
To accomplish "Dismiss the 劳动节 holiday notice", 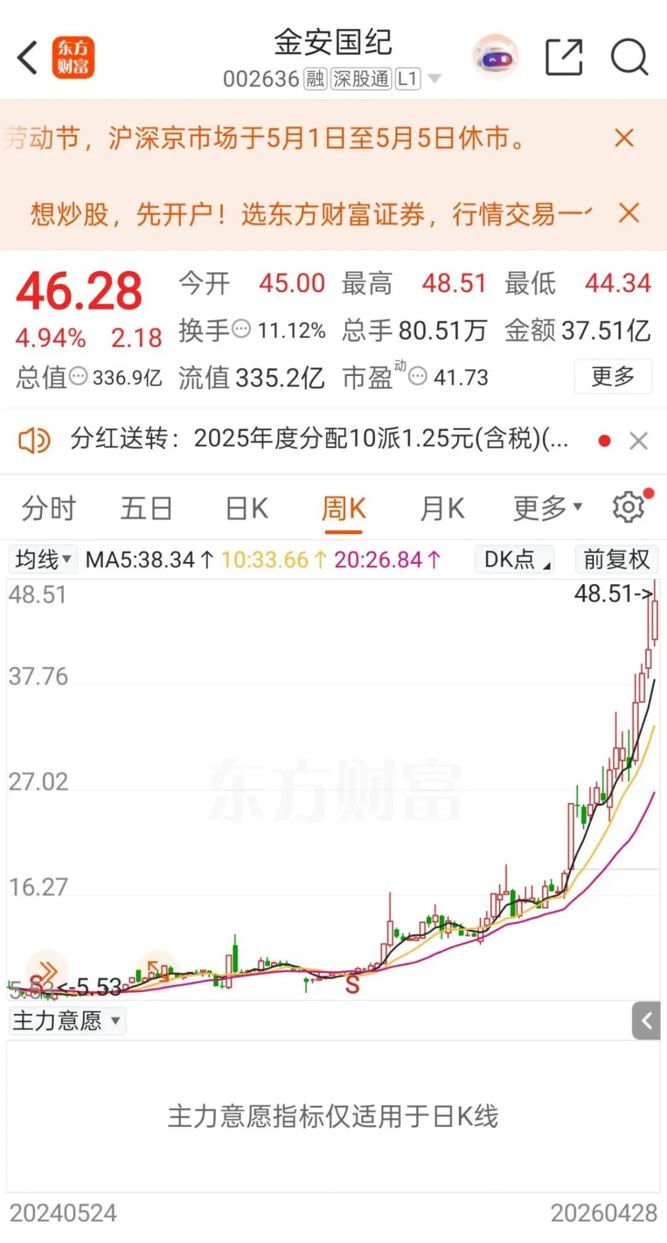I will tap(624, 138).
